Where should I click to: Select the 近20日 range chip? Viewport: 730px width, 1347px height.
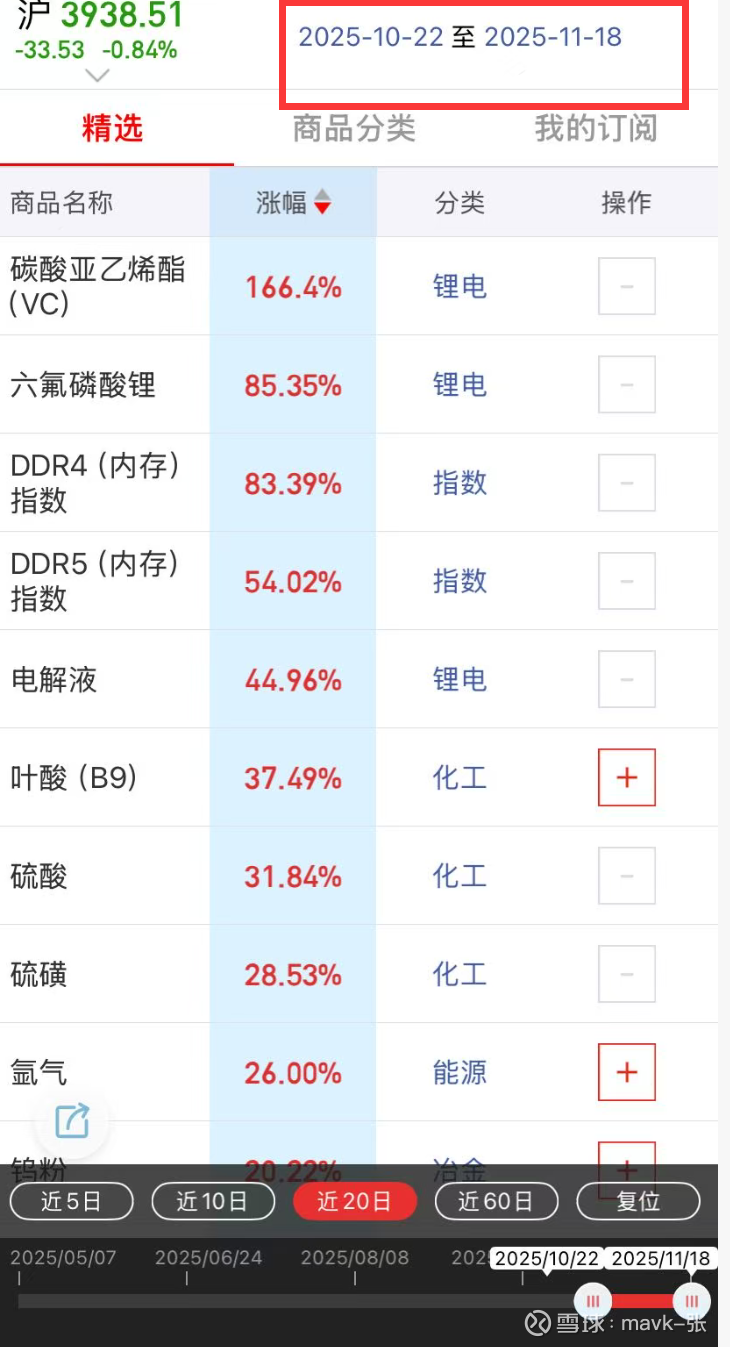(354, 1201)
